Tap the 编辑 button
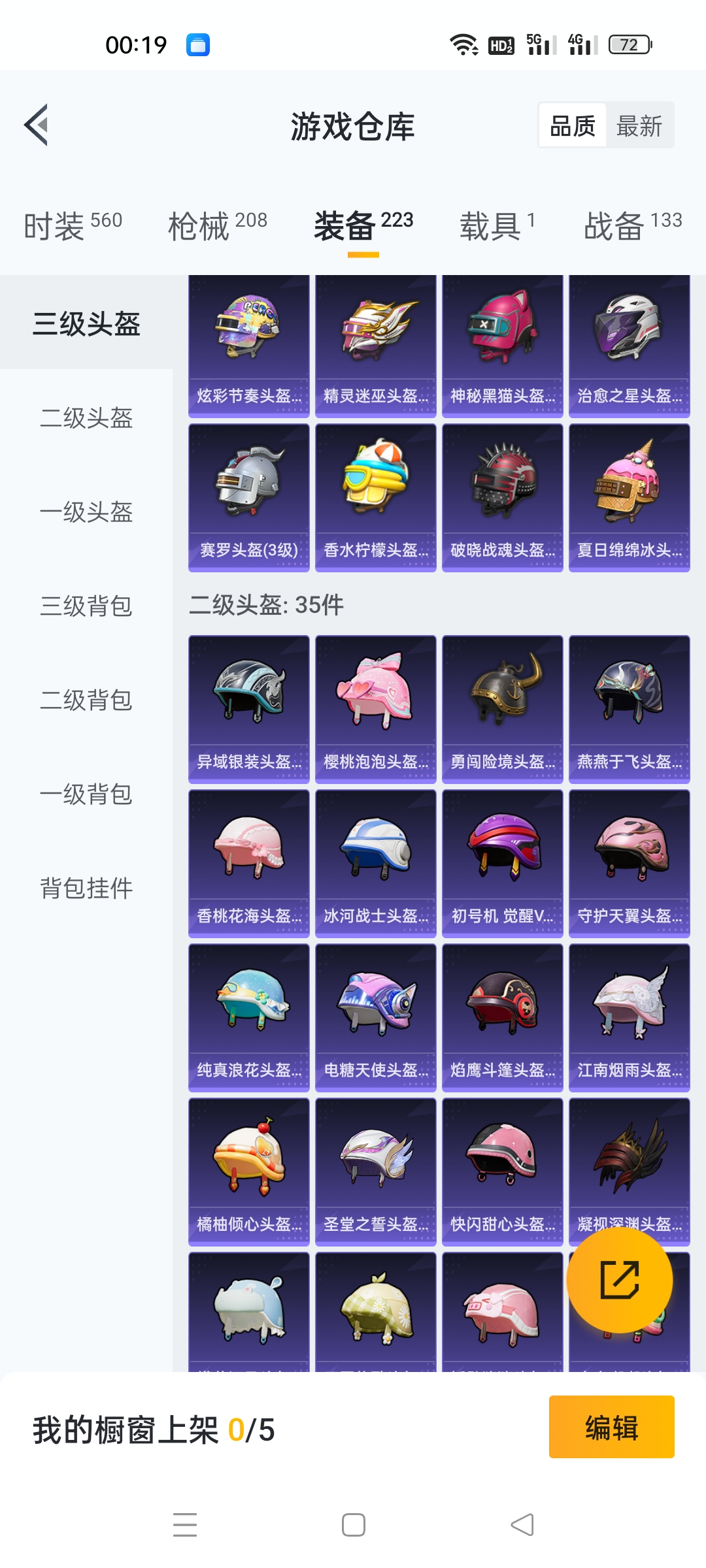 click(x=612, y=1427)
